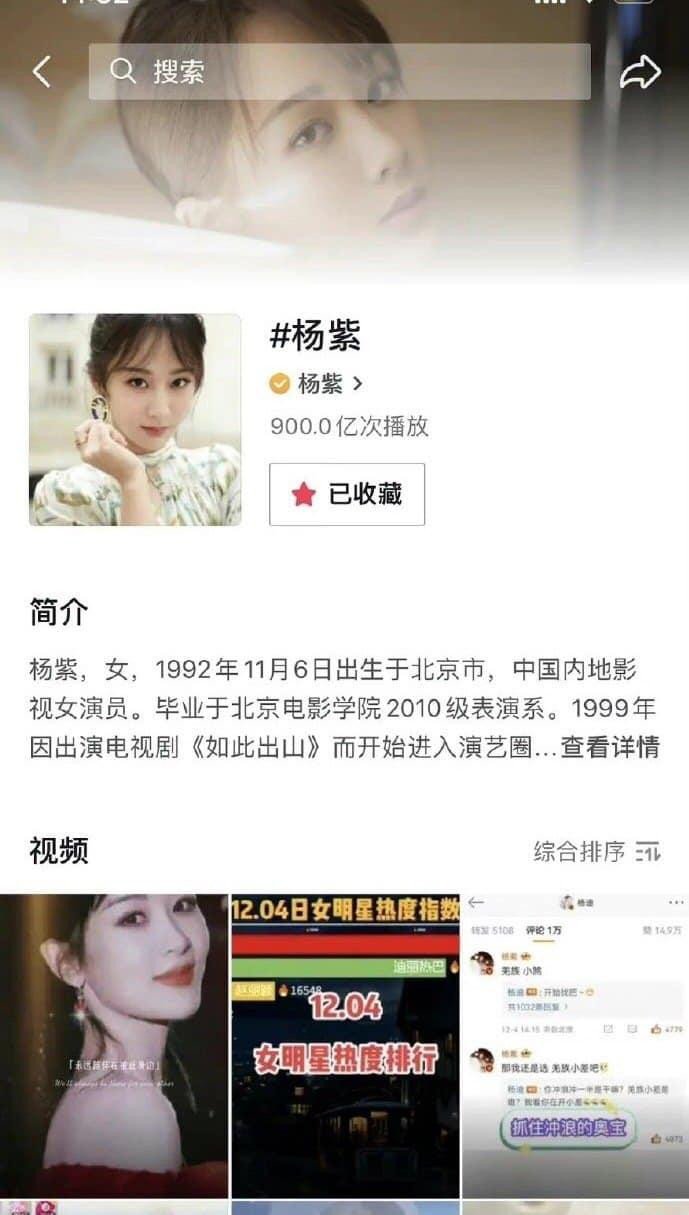Open the 综合排序 sorting dropdown

pyautogui.click(x=597, y=852)
